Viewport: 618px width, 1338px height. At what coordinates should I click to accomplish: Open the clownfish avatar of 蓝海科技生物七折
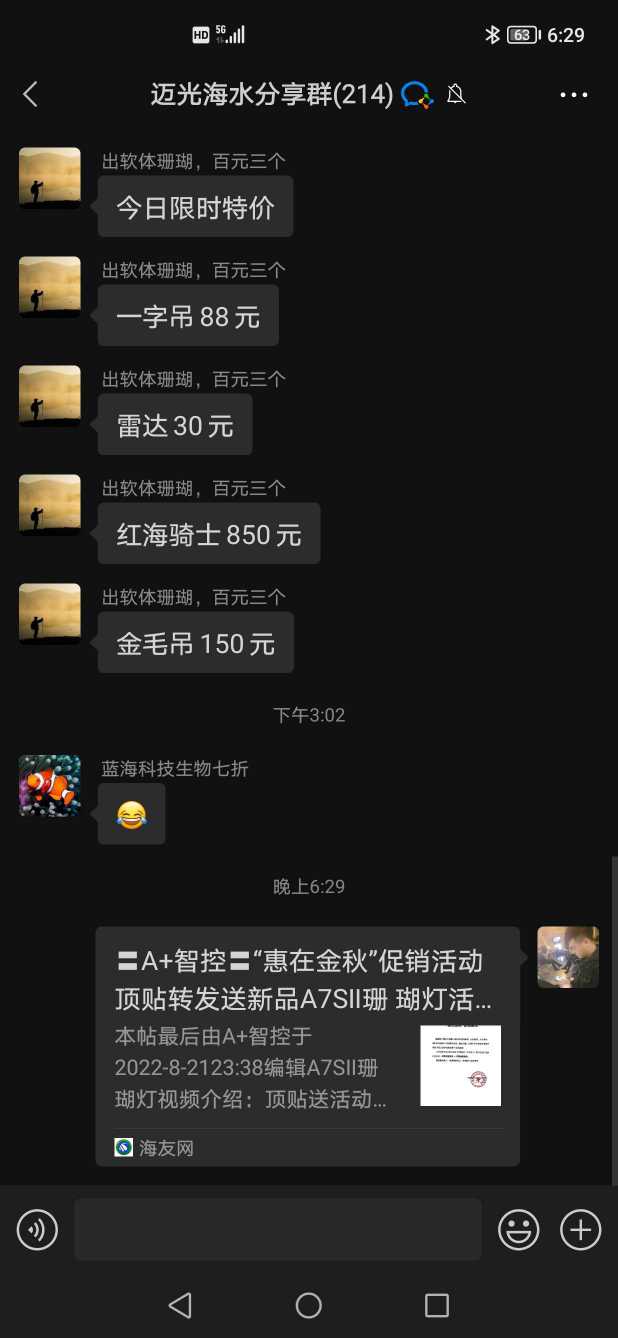[x=50, y=786]
